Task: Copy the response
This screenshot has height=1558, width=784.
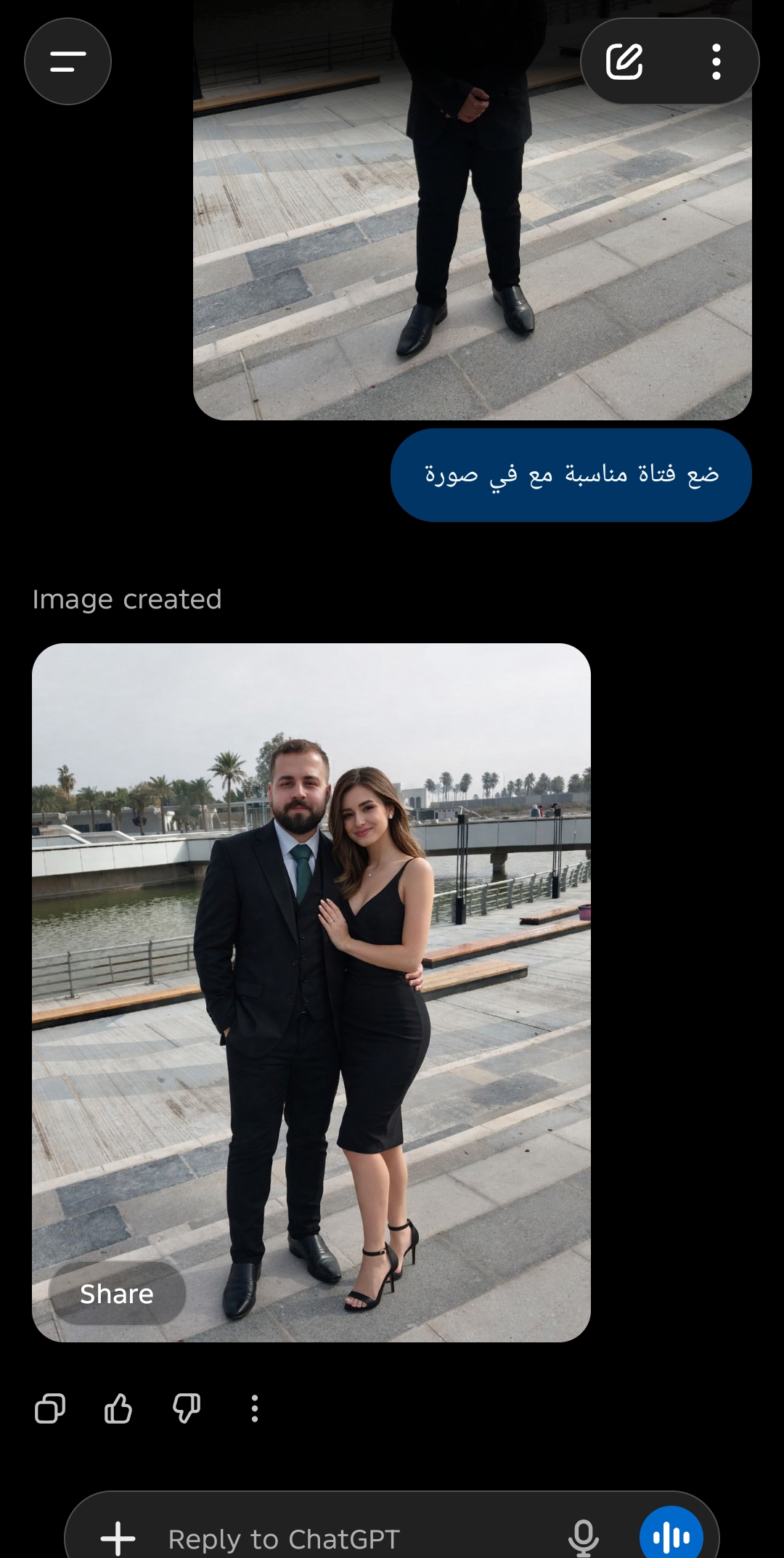Action: [50, 1408]
